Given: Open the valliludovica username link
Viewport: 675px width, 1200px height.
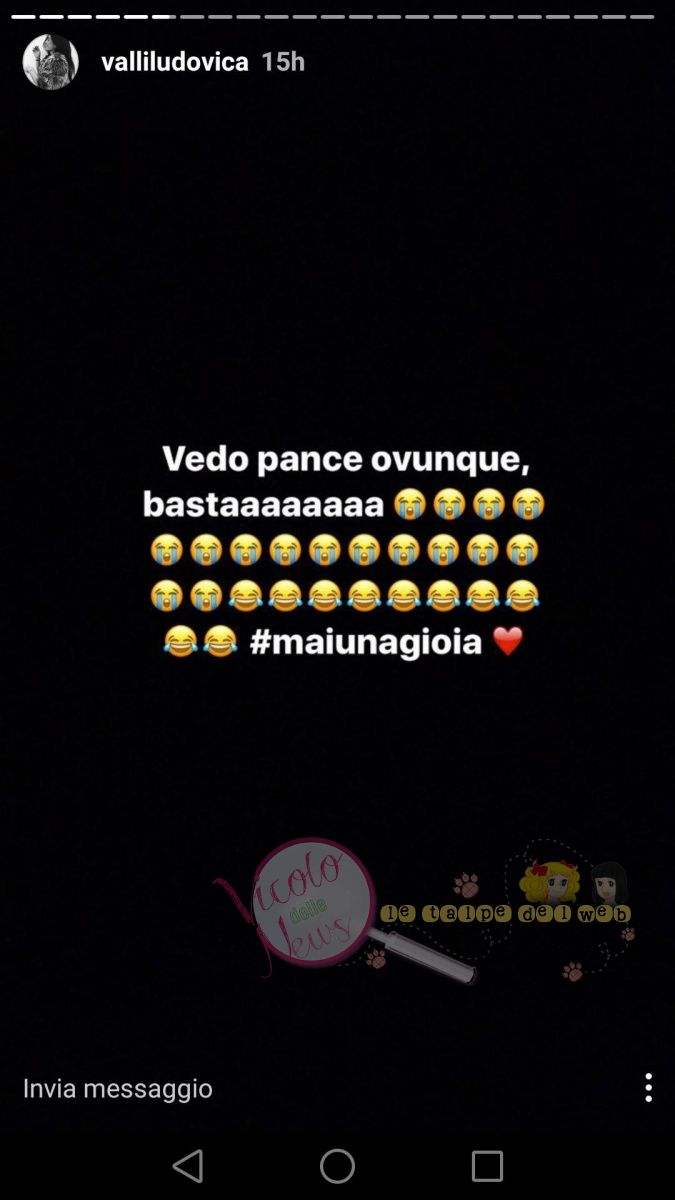Looking at the screenshot, I should pyautogui.click(x=175, y=62).
